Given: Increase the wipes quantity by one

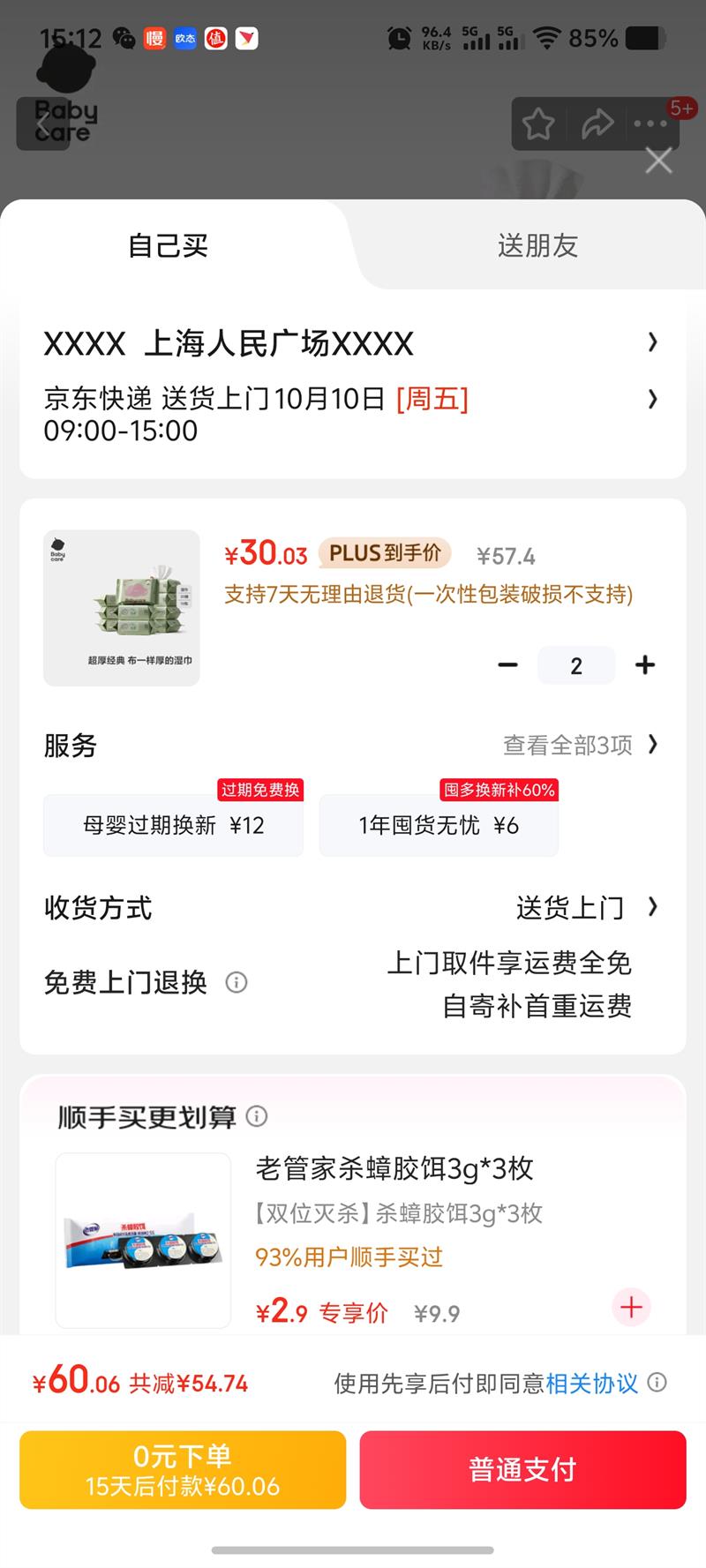Looking at the screenshot, I should pos(645,664).
